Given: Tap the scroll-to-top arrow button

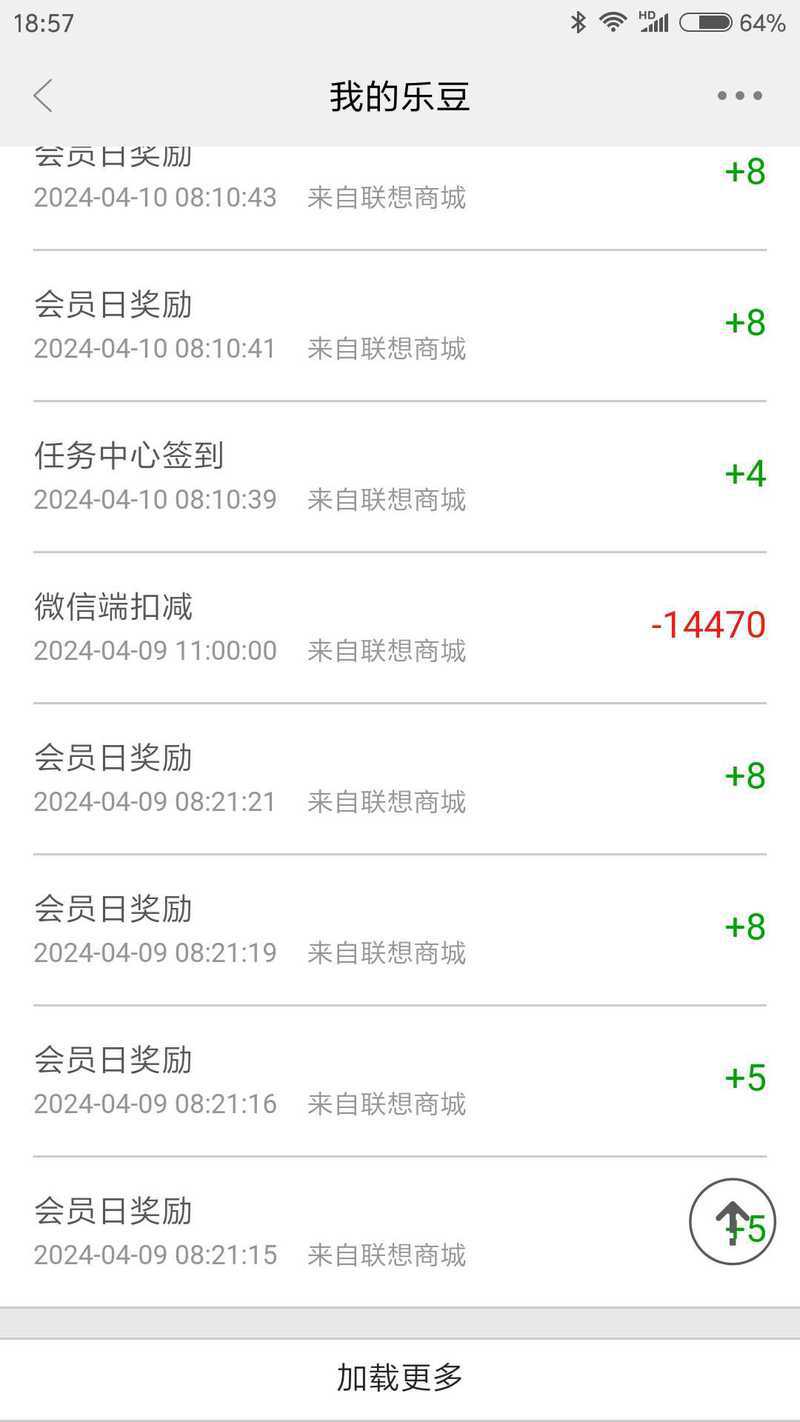Looking at the screenshot, I should [732, 1222].
